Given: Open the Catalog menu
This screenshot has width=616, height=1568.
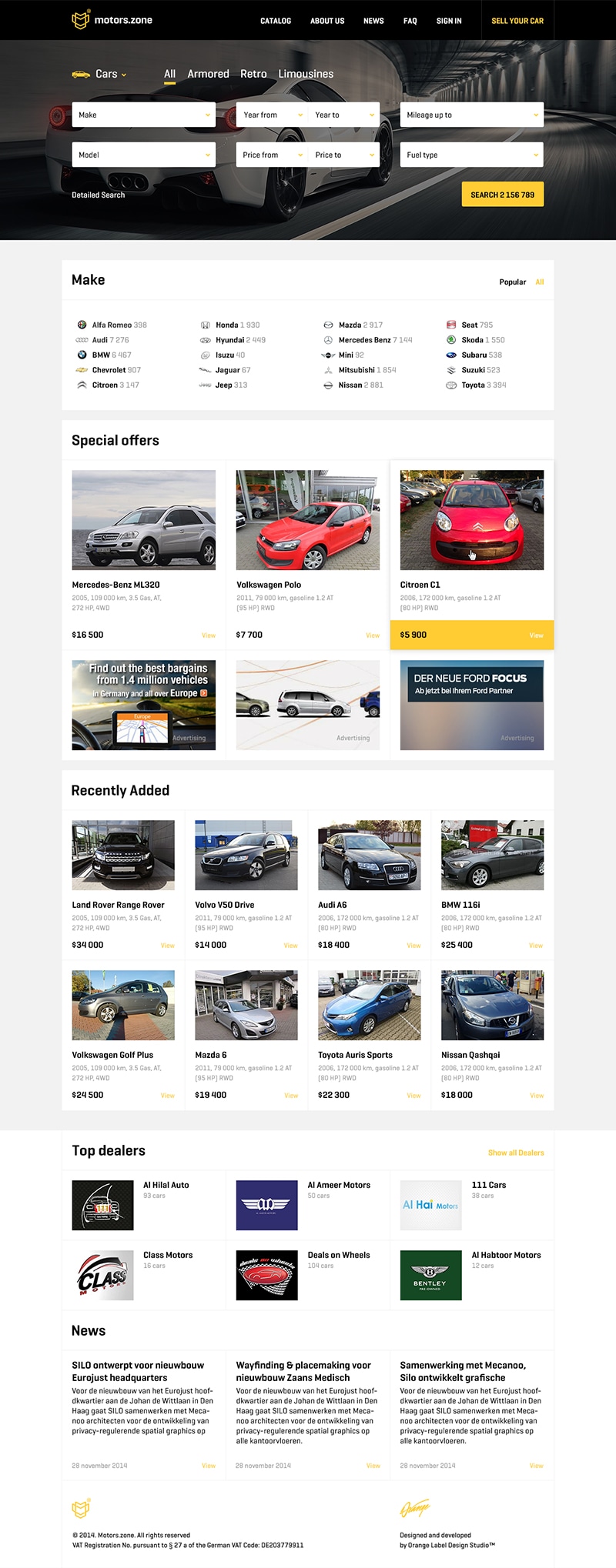Looking at the screenshot, I should coord(276,21).
